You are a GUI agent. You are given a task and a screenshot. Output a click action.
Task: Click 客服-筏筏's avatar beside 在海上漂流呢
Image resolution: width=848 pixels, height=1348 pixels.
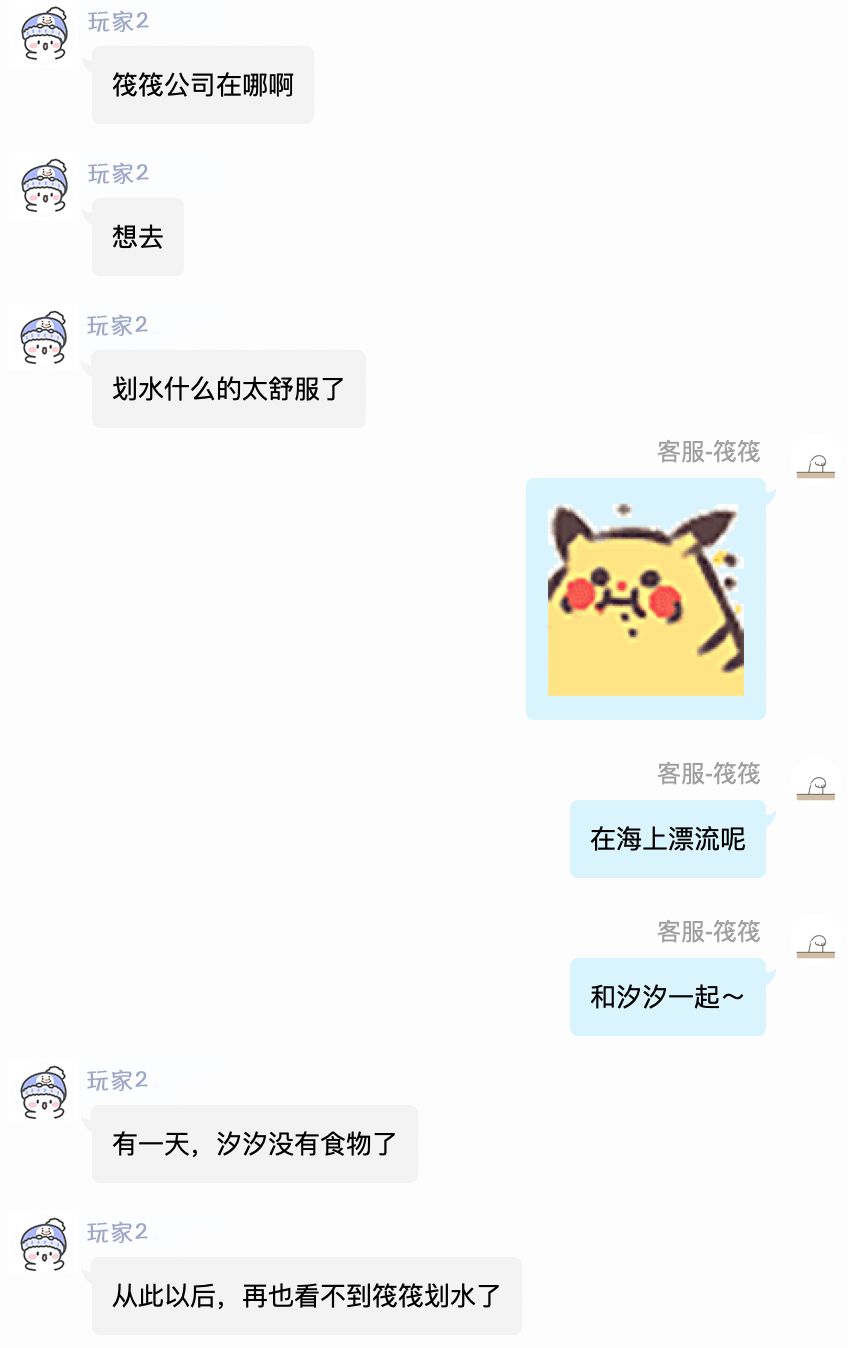pos(815,786)
